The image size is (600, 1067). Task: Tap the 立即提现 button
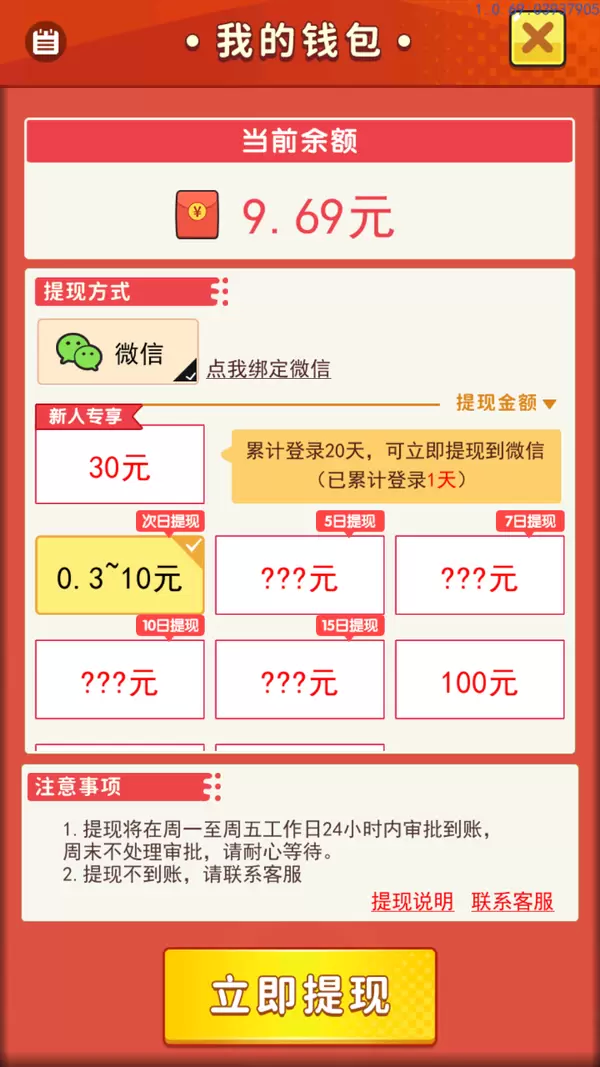[300, 996]
